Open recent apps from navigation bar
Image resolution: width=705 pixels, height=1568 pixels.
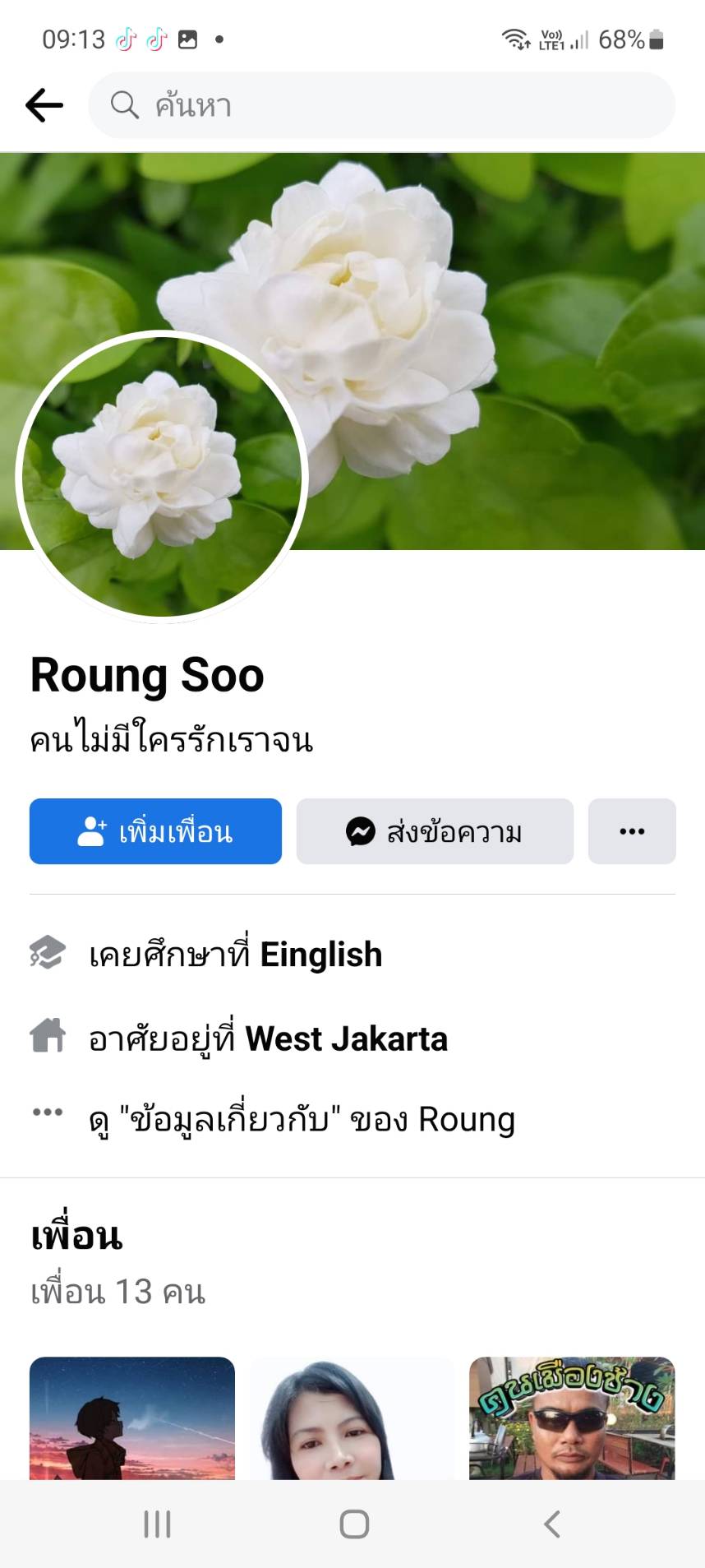click(x=157, y=1524)
